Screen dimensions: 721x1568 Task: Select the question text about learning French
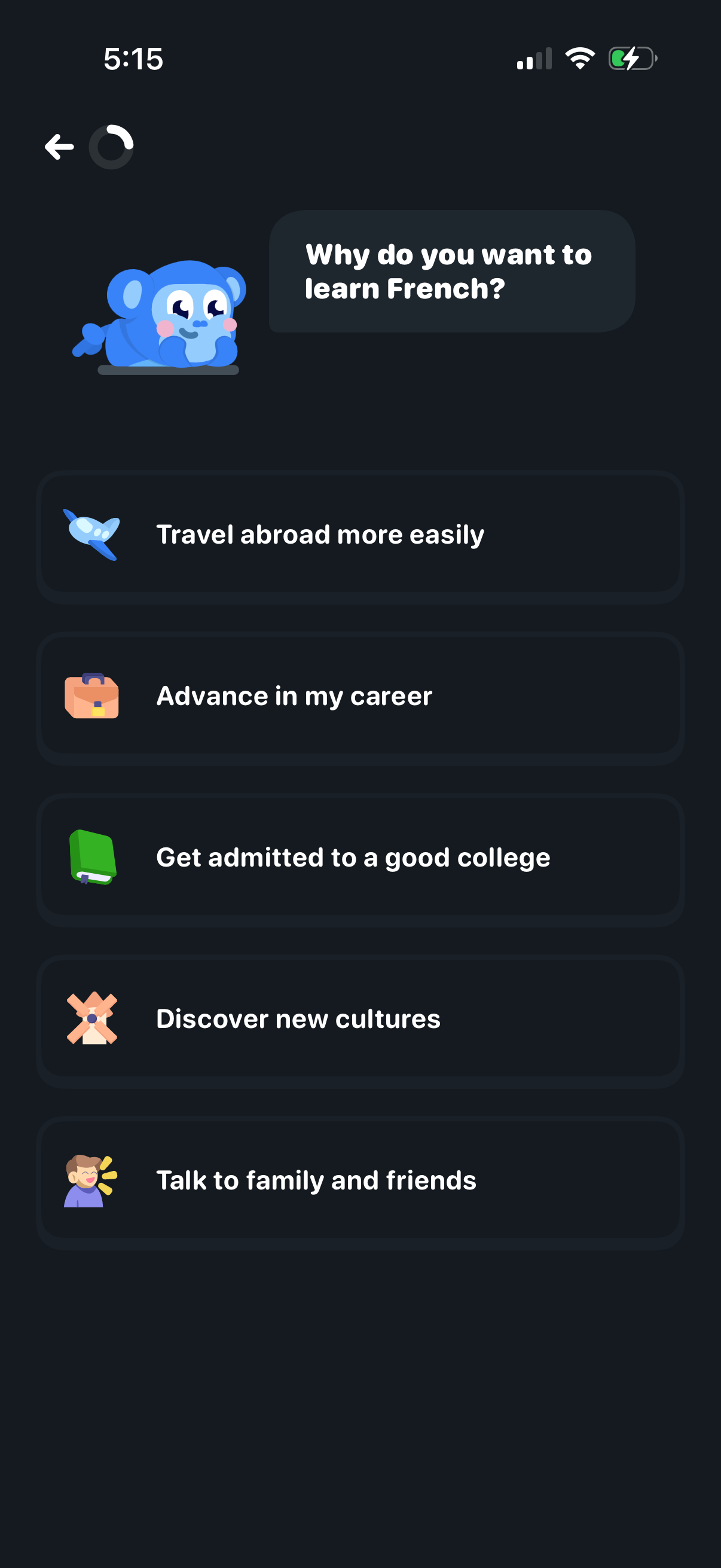click(448, 271)
